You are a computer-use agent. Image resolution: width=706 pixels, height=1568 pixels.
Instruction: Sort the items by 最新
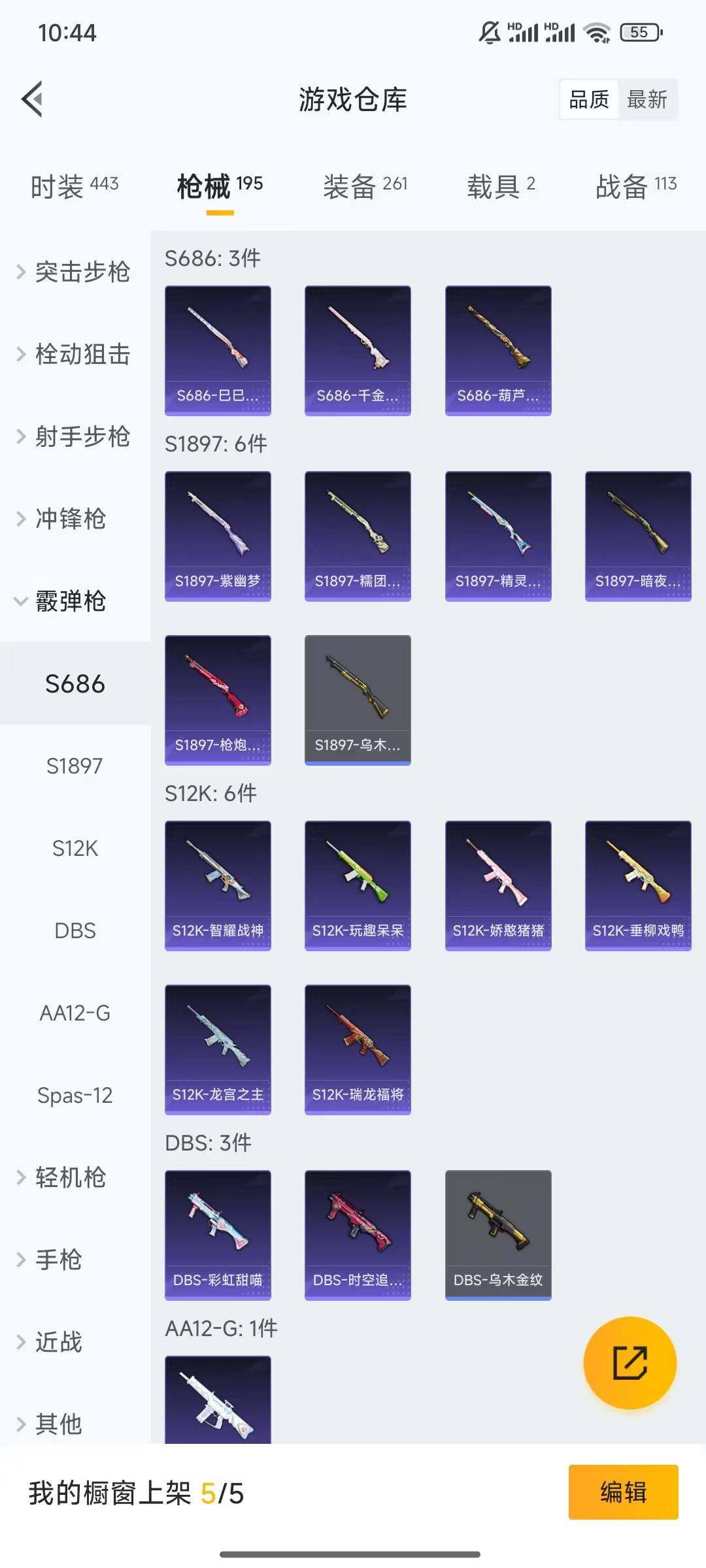(647, 99)
